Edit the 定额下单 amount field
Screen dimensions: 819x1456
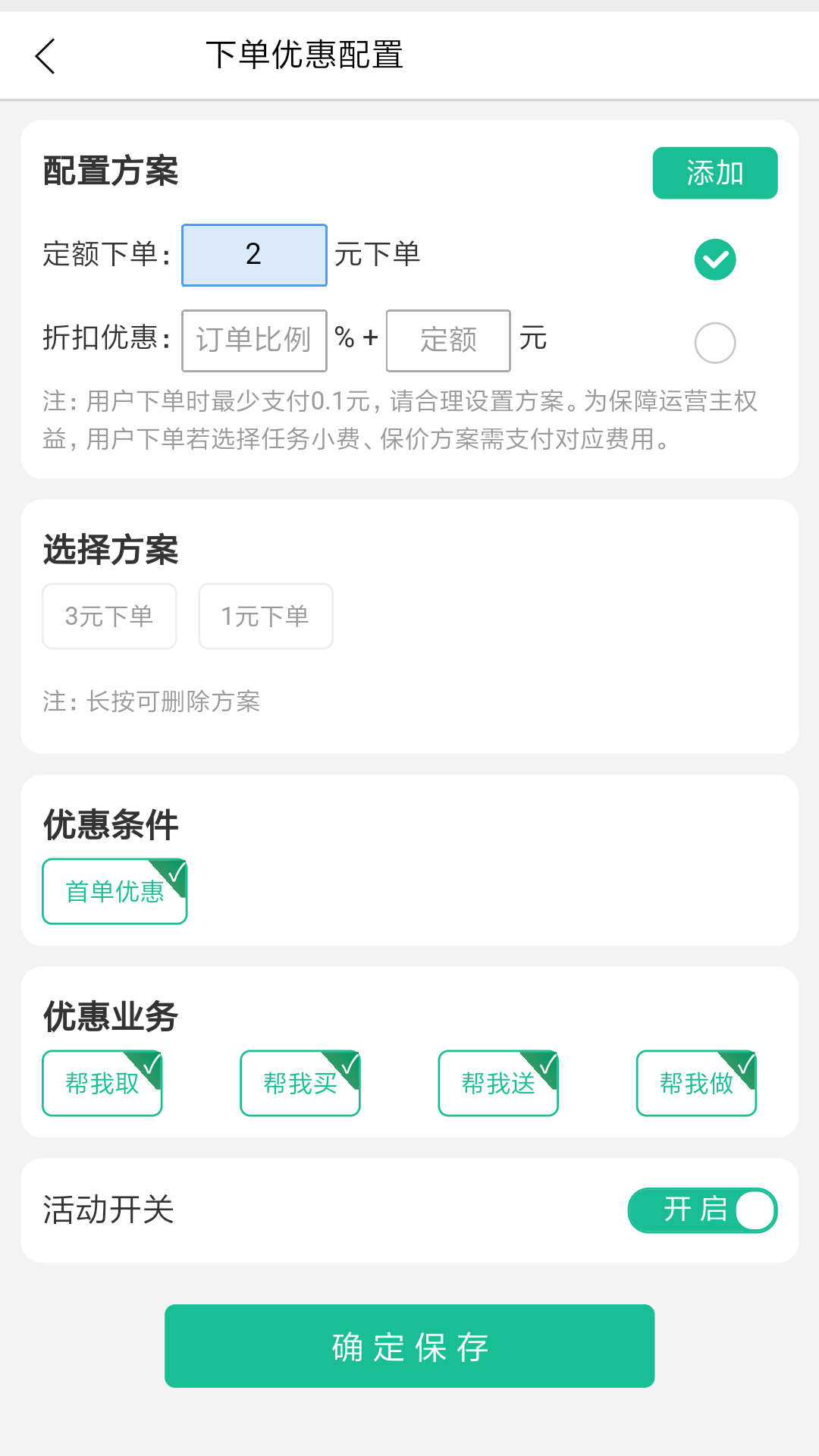click(254, 255)
